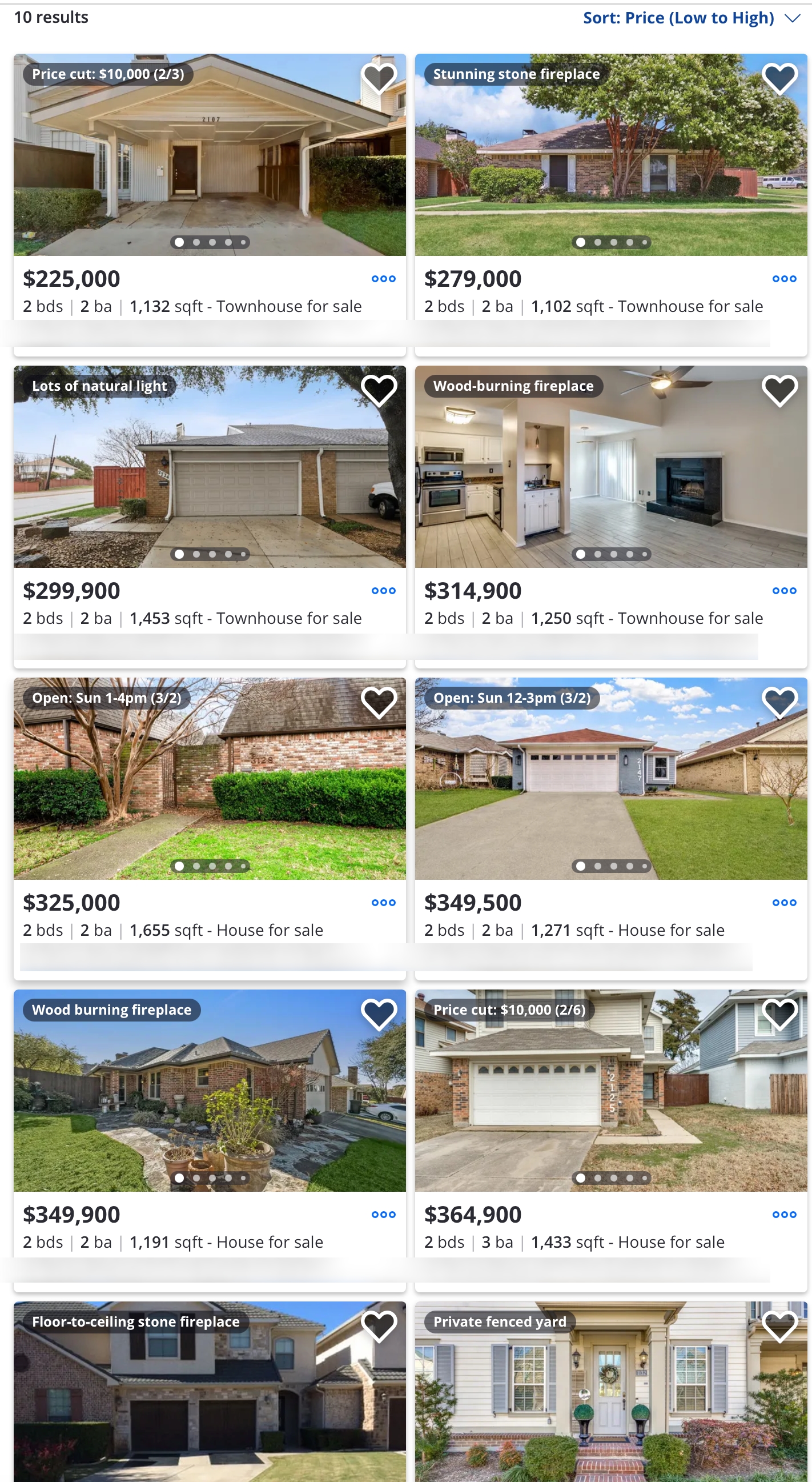This screenshot has width=812, height=1482.
Task: Open more options for the $349,900 house
Action: click(x=383, y=1215)
